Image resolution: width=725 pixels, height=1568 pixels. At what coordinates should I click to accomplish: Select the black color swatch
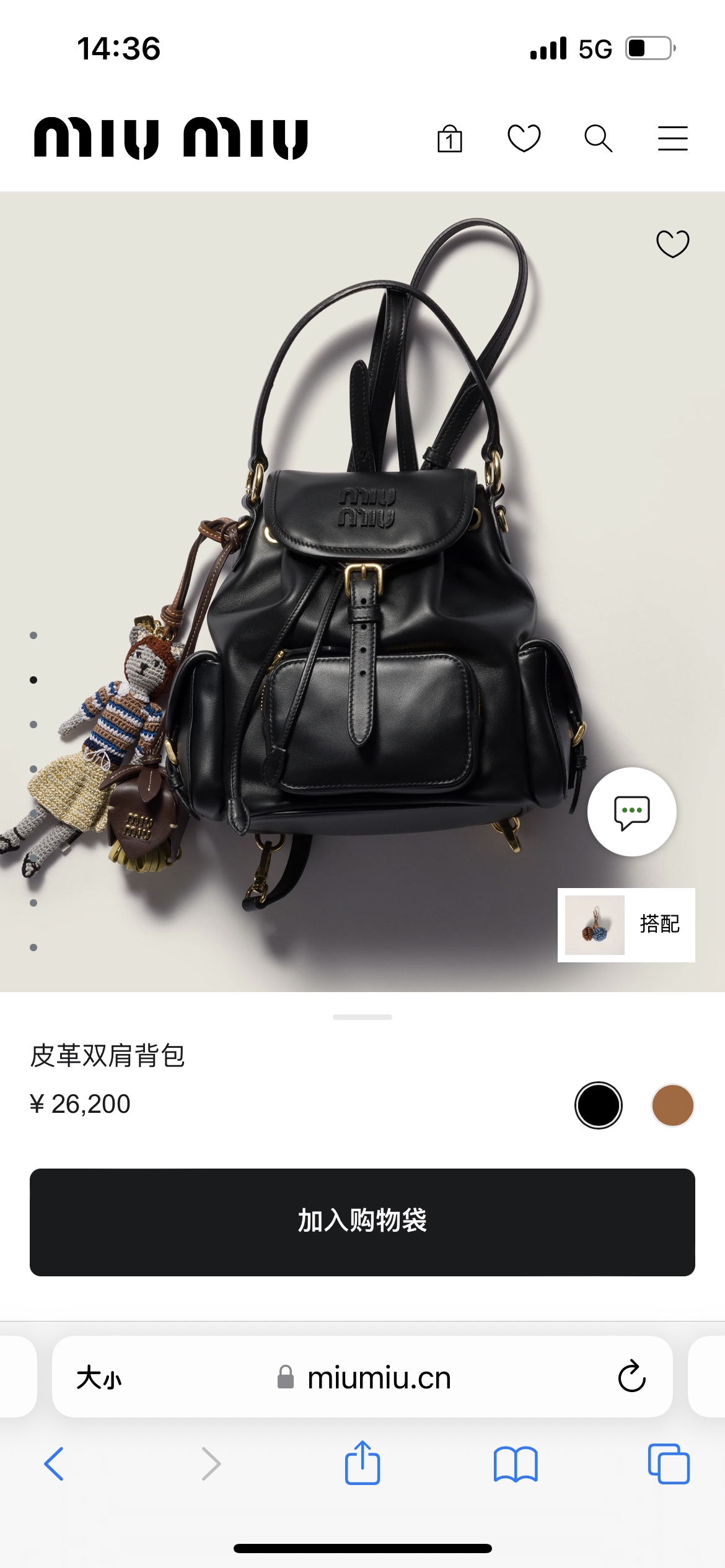[x=598, y=1105]
